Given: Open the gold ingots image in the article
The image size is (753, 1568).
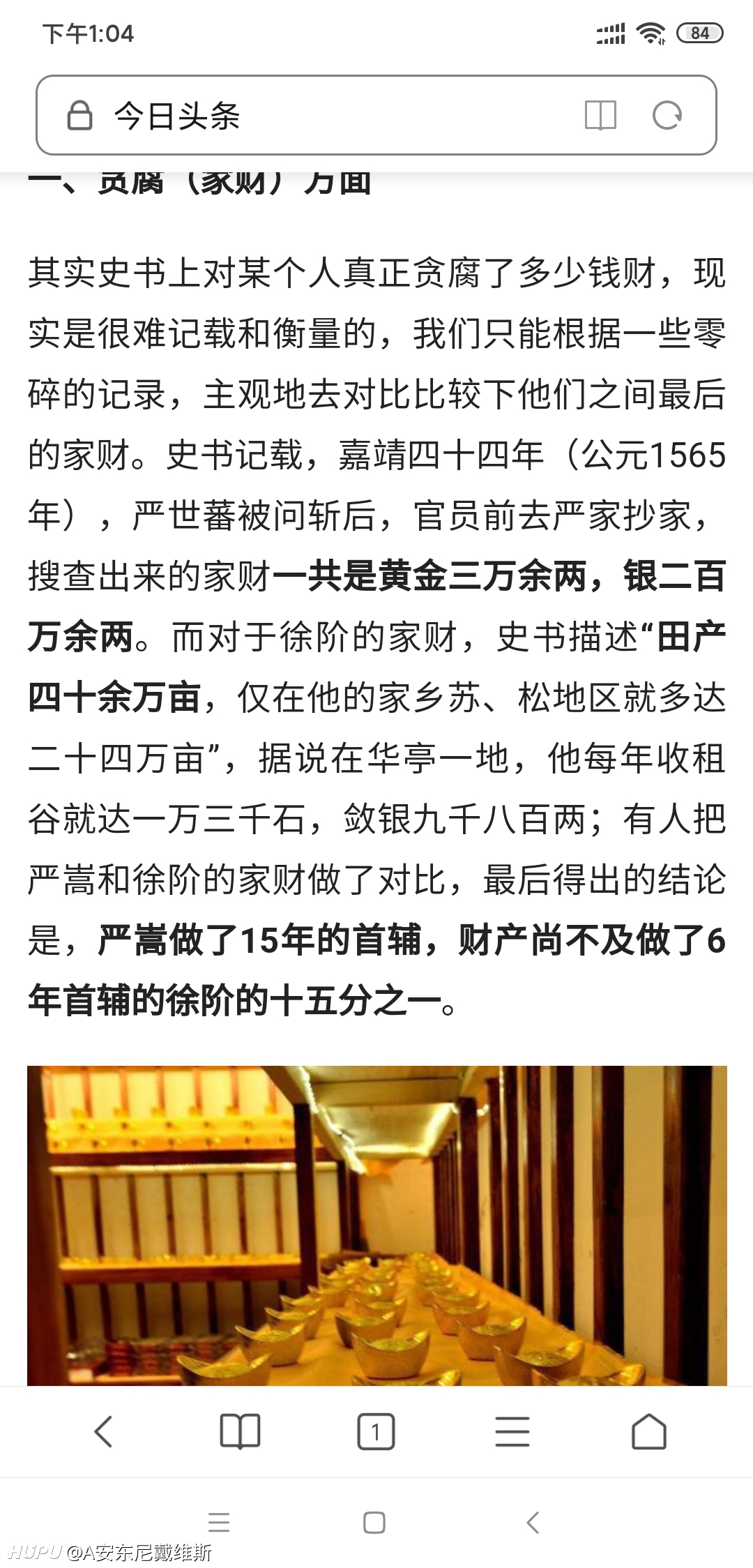Looking at the screenshot, I should 377,1226.
